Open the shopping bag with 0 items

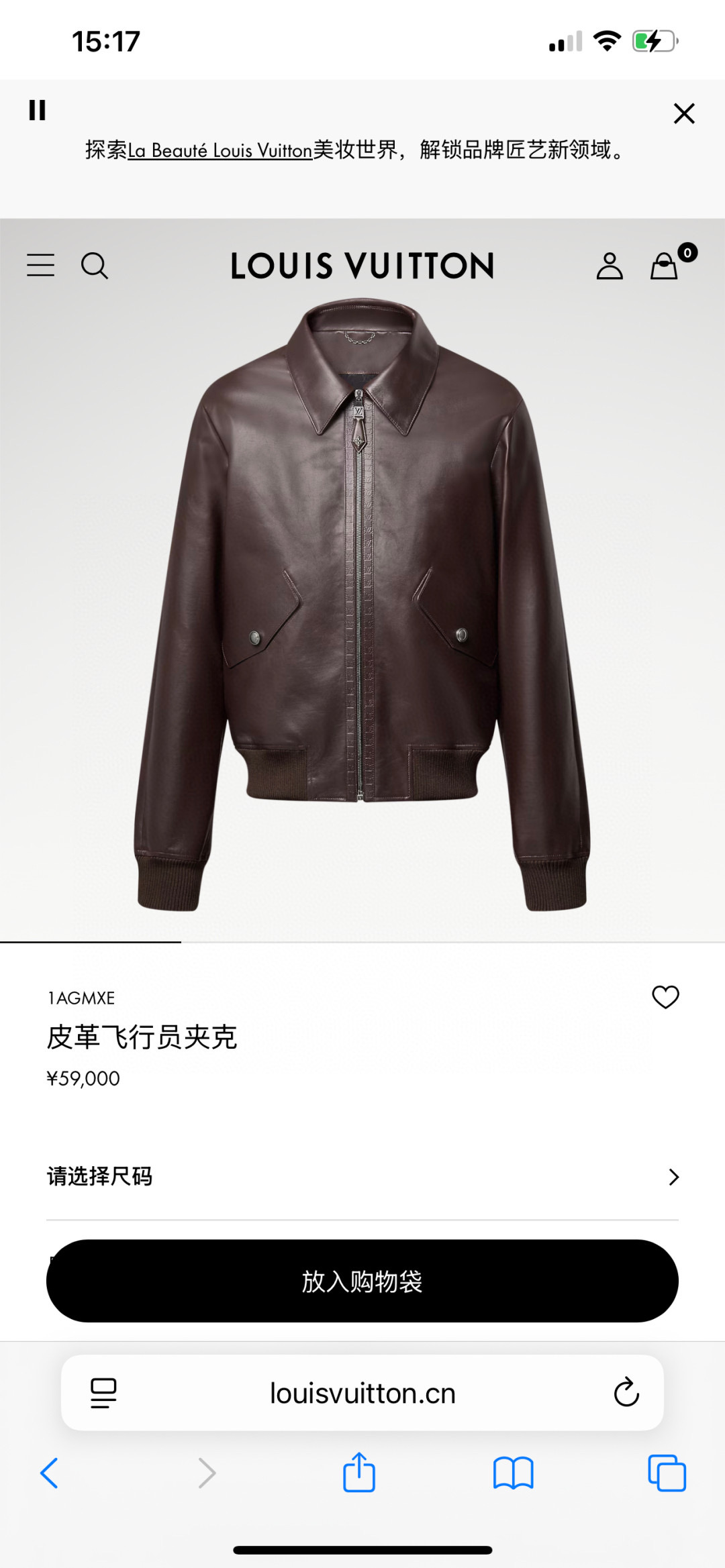click(665, 267)
